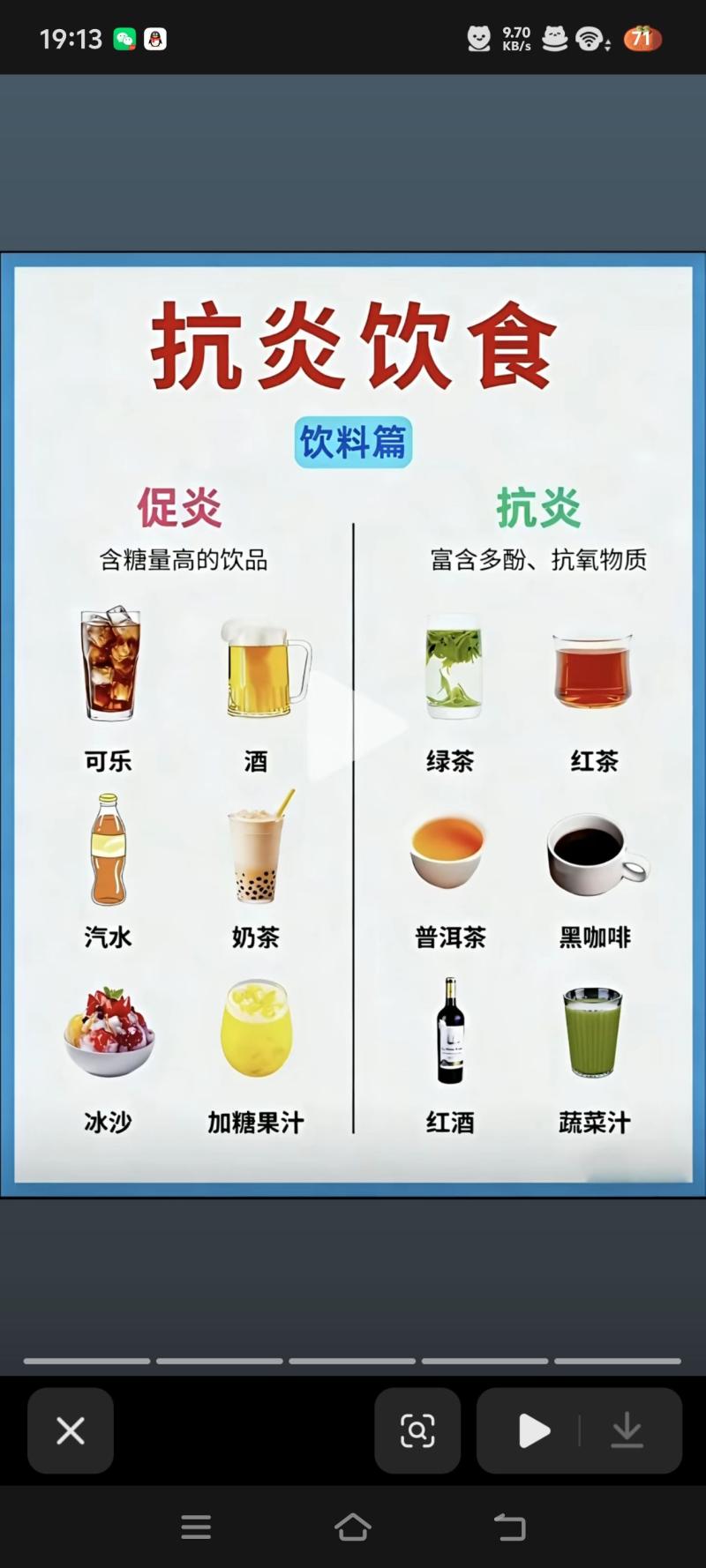706x1568 pixels.
Task: Download this video
Action: (x=627, y=1430)
